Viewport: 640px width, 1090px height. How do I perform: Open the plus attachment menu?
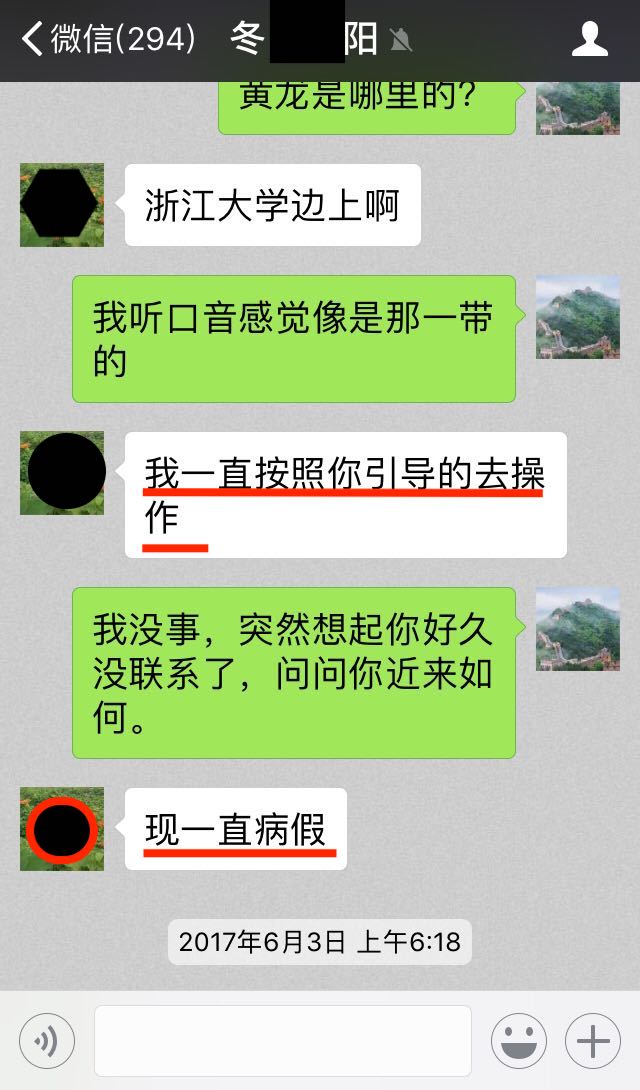(x=592, y=1041)
